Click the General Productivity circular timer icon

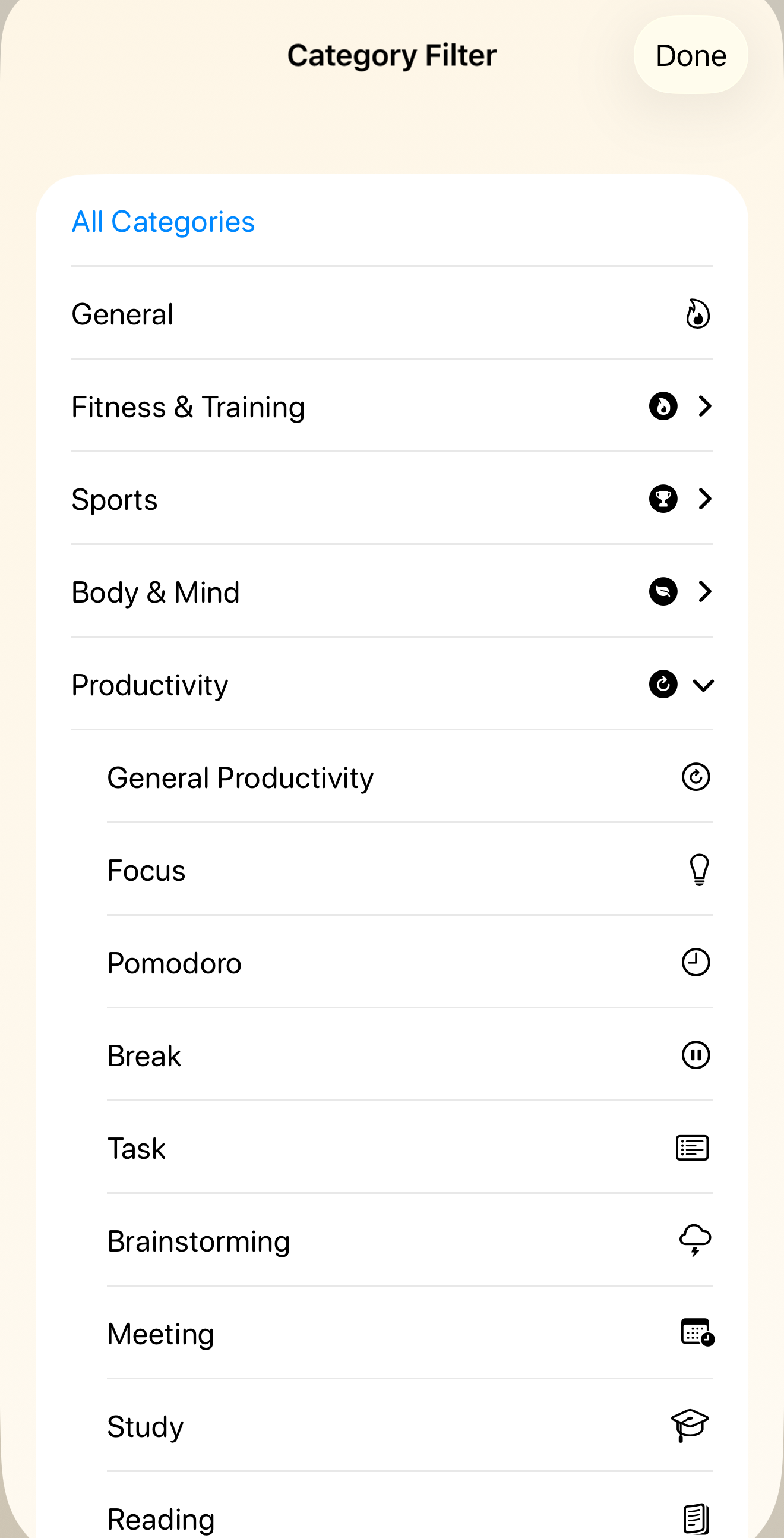tap(696, 777)
